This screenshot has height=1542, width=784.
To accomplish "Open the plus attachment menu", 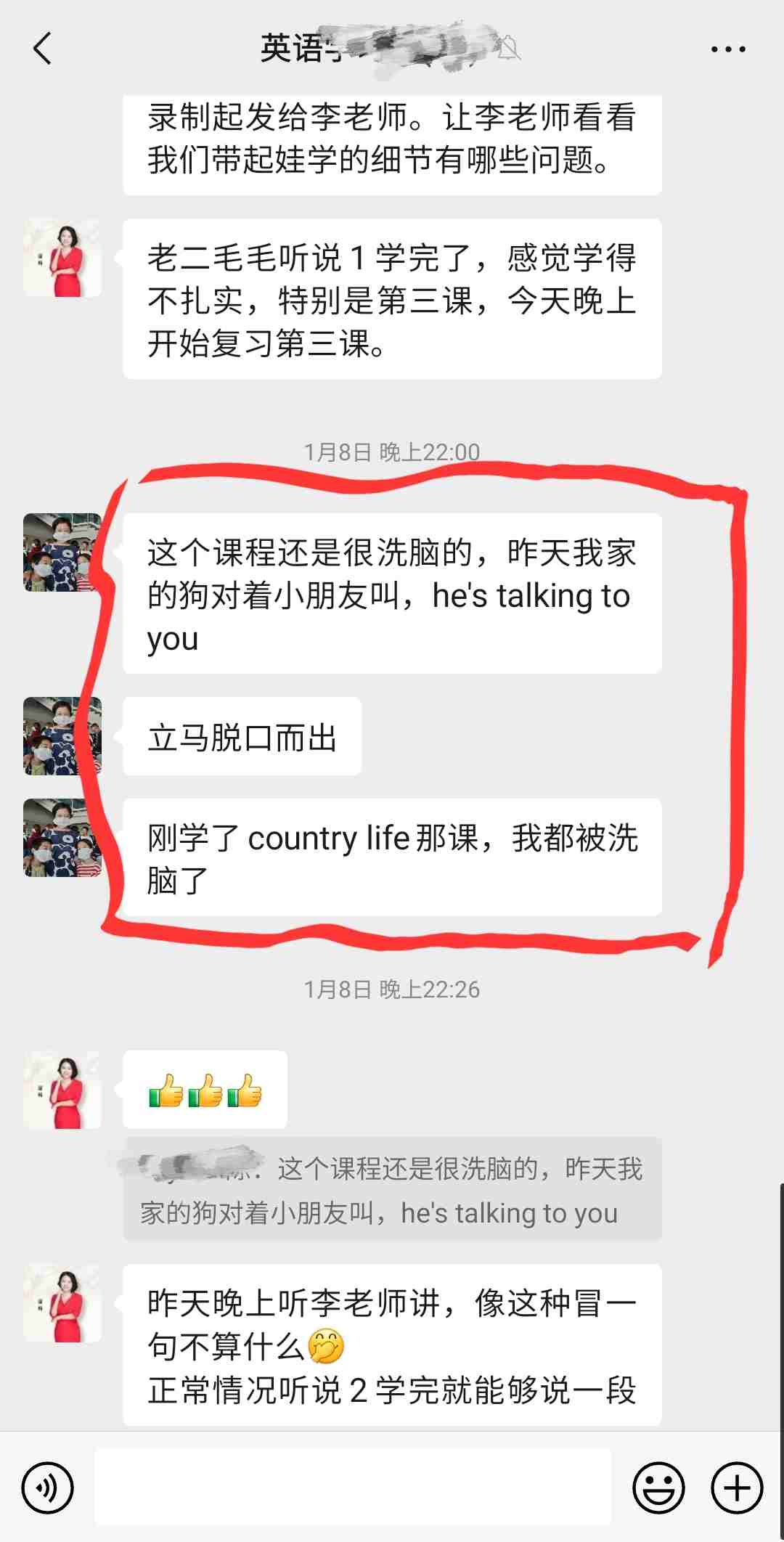I will (x=737, y=1488).
